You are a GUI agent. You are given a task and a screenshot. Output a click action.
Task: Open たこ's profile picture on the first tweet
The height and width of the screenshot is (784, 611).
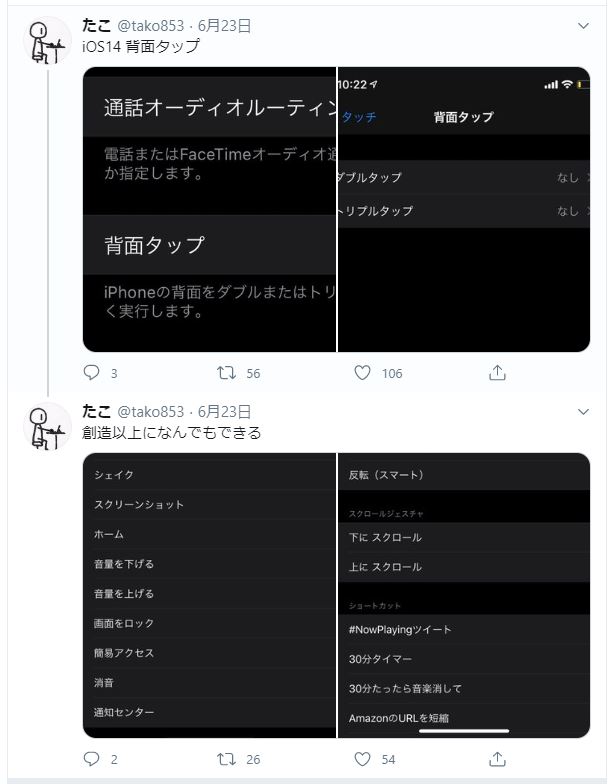pos(47,42)
